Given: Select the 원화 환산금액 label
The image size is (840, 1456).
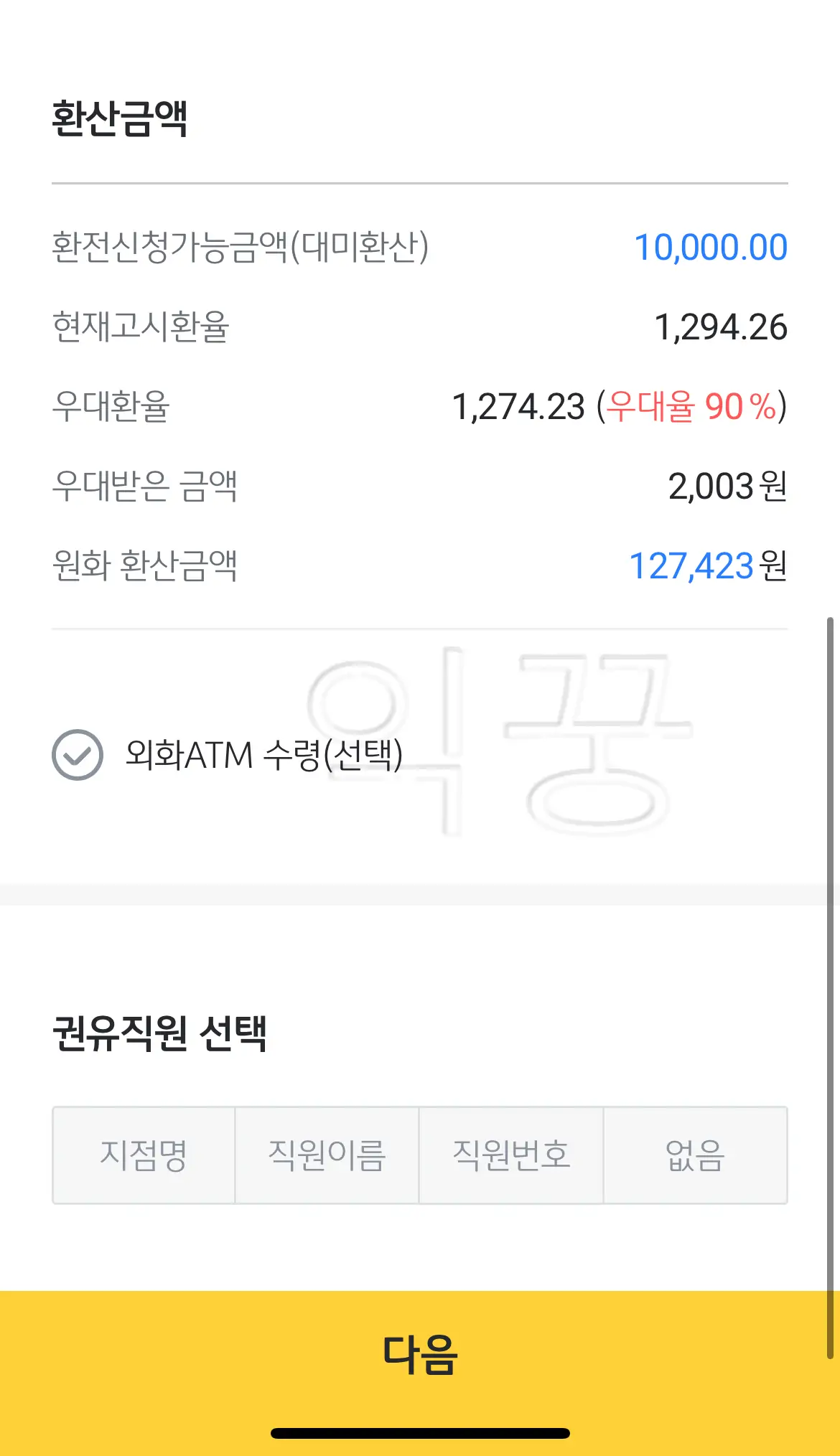Looking at the screenshot, I should tap(144, 566).
